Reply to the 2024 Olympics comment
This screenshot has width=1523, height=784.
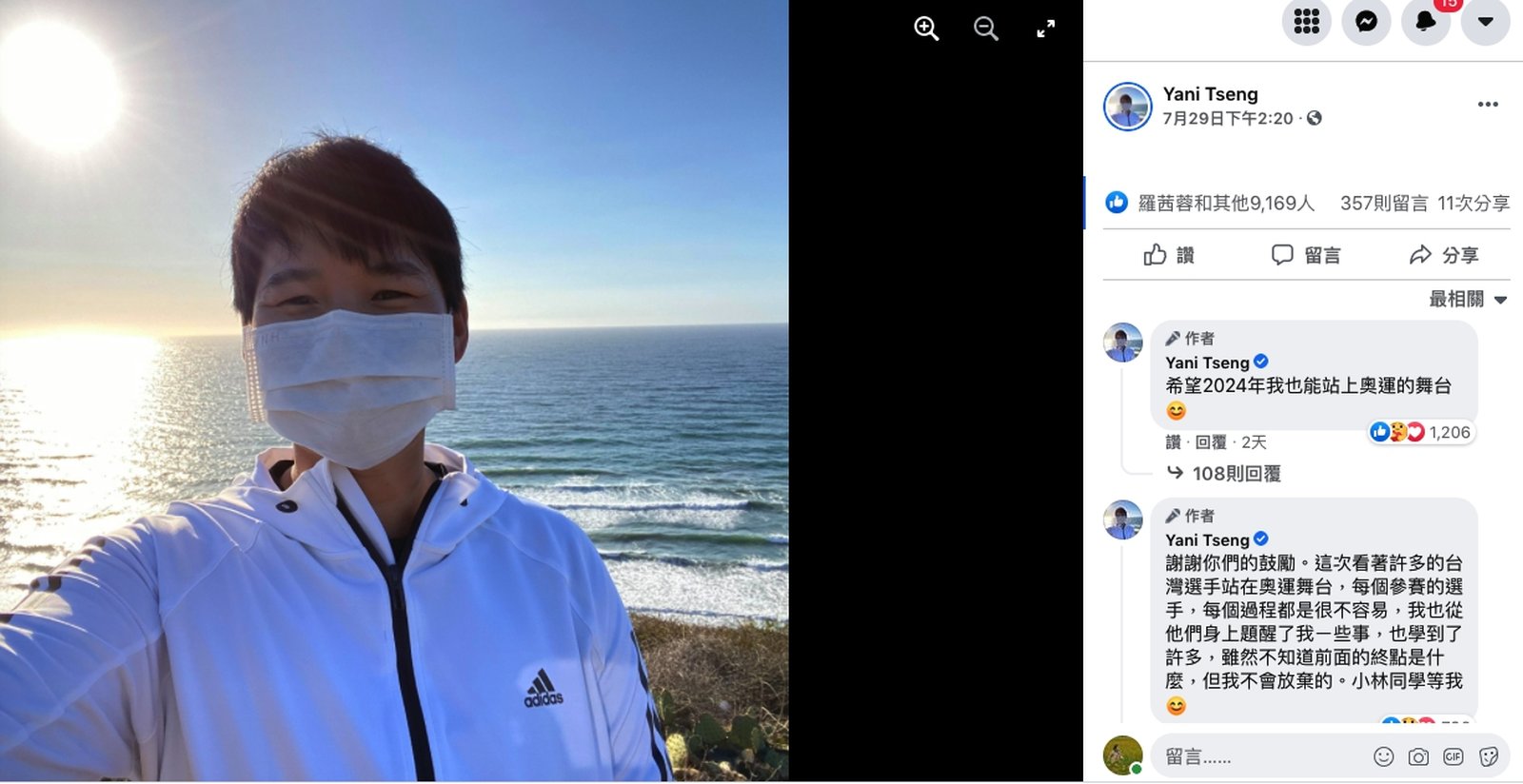pos(1210,442)
